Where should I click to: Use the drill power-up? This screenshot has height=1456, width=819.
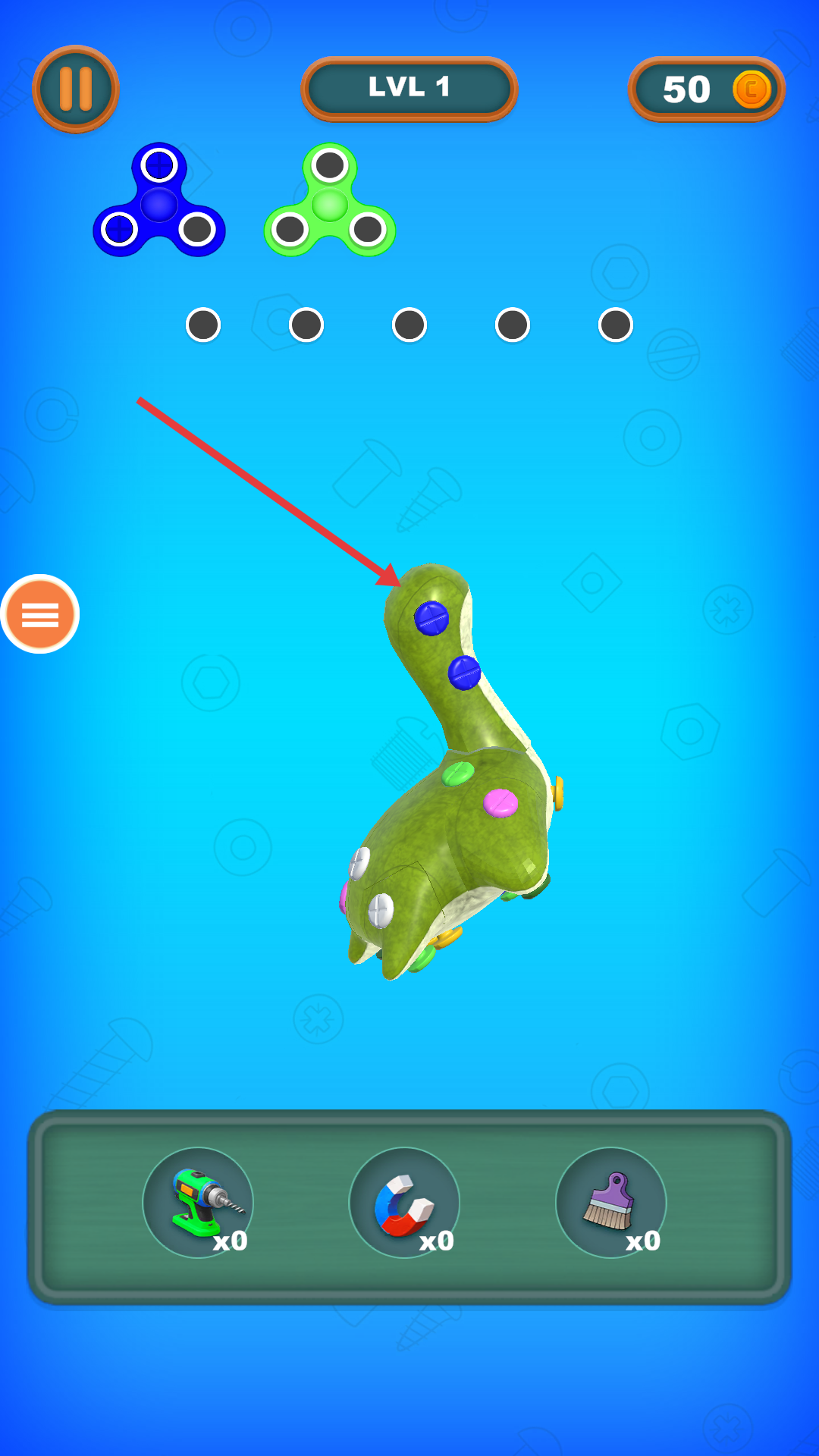pos(198,1203)
